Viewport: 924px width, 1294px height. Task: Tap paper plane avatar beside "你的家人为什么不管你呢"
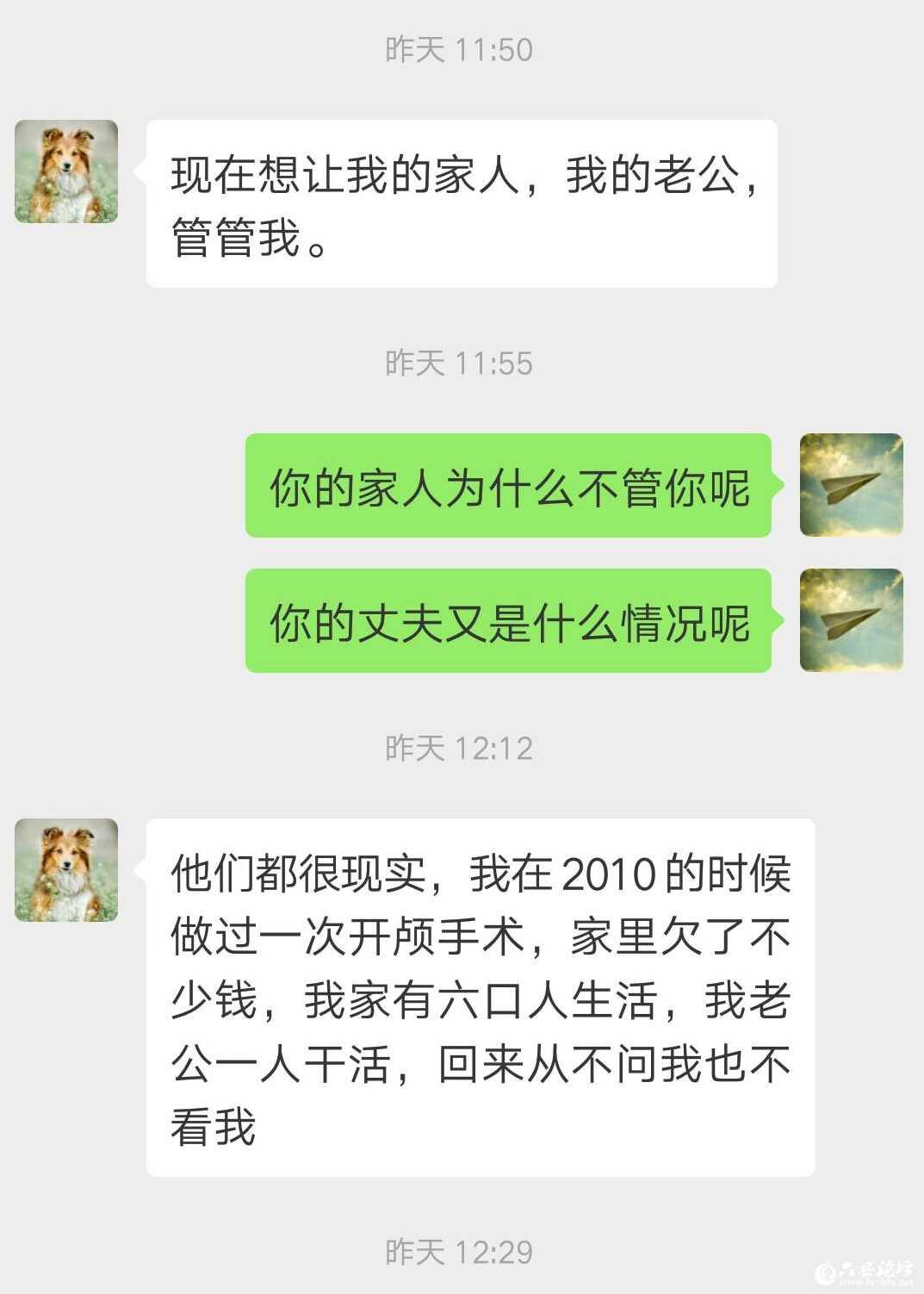(851, 485)
